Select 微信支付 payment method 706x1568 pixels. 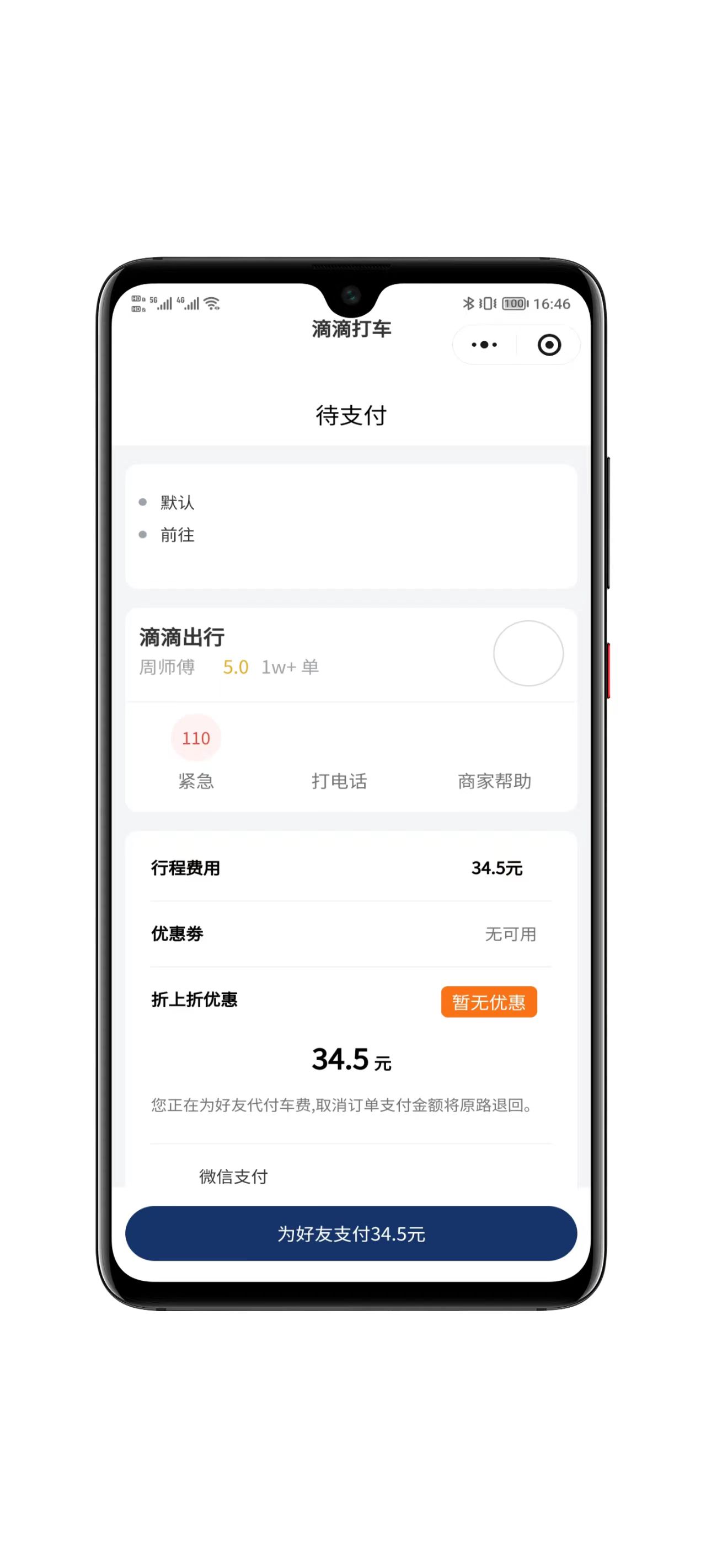pyautogui.click(x=233, y=1176)
